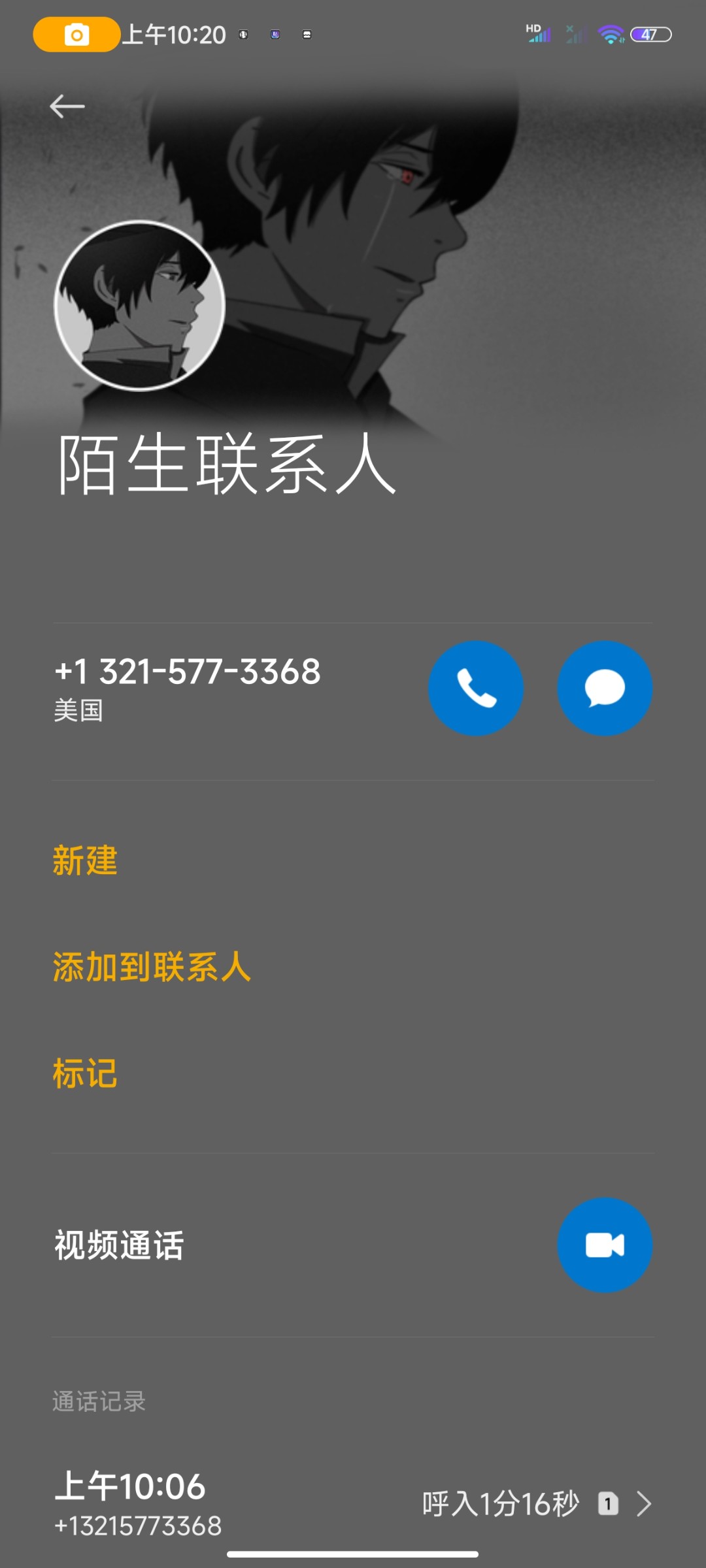706x1568 pixels.
Task: Select 添加到联系人 option
Action: 152,967
